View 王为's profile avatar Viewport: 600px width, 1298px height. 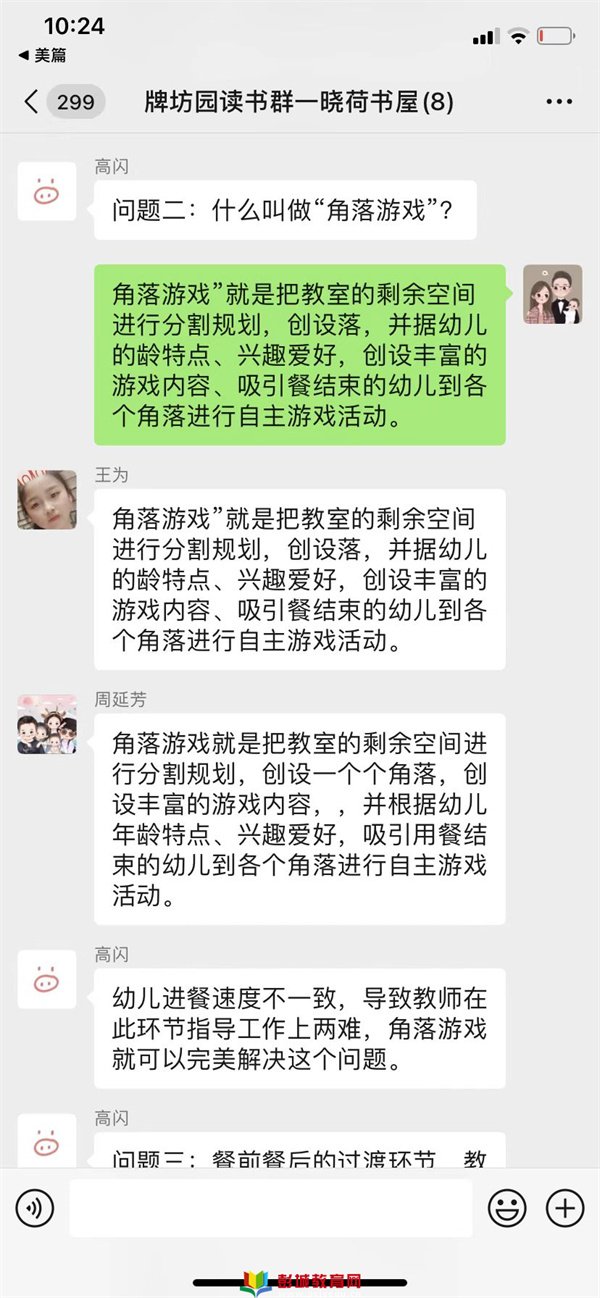[x=47, y=500]
